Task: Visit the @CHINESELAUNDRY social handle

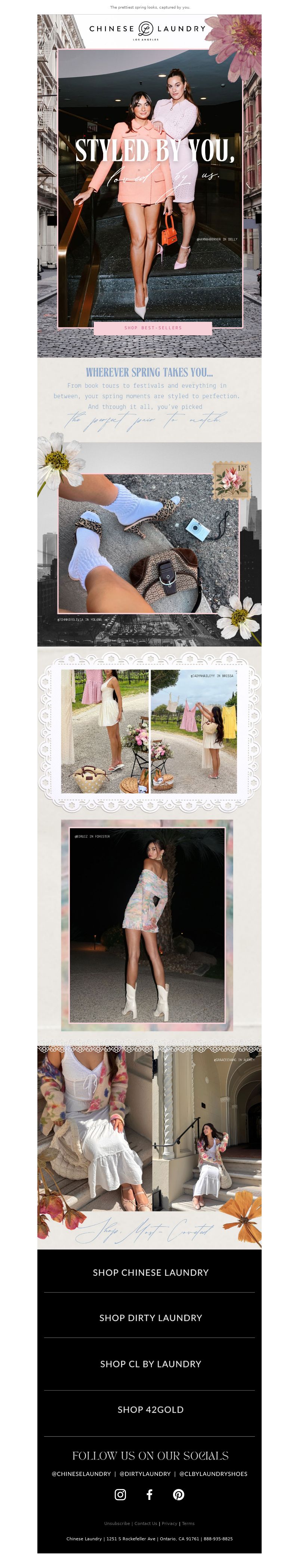Action: tap(81, 1474)
